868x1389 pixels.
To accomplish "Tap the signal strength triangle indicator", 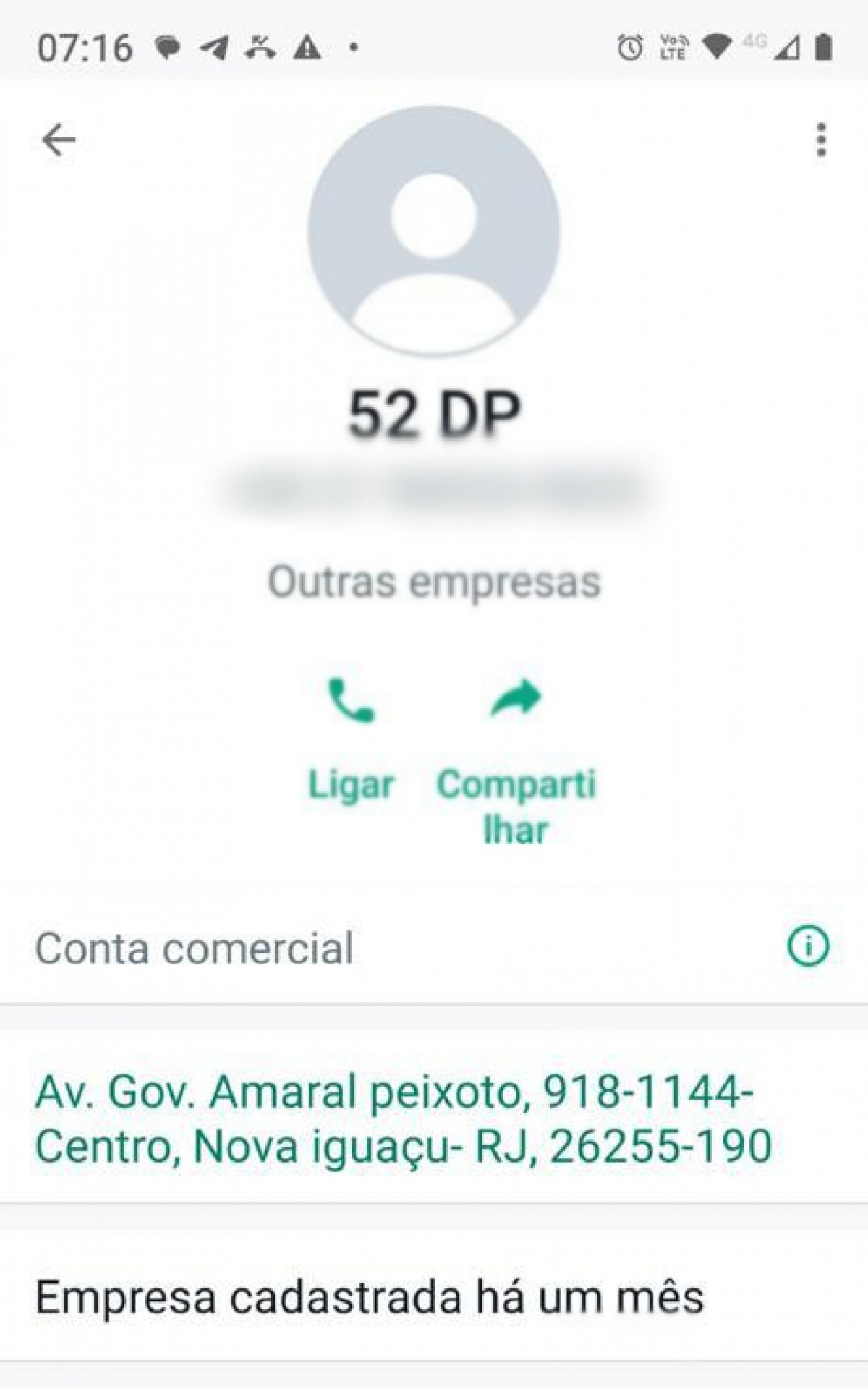I will [x=788, y=47].
